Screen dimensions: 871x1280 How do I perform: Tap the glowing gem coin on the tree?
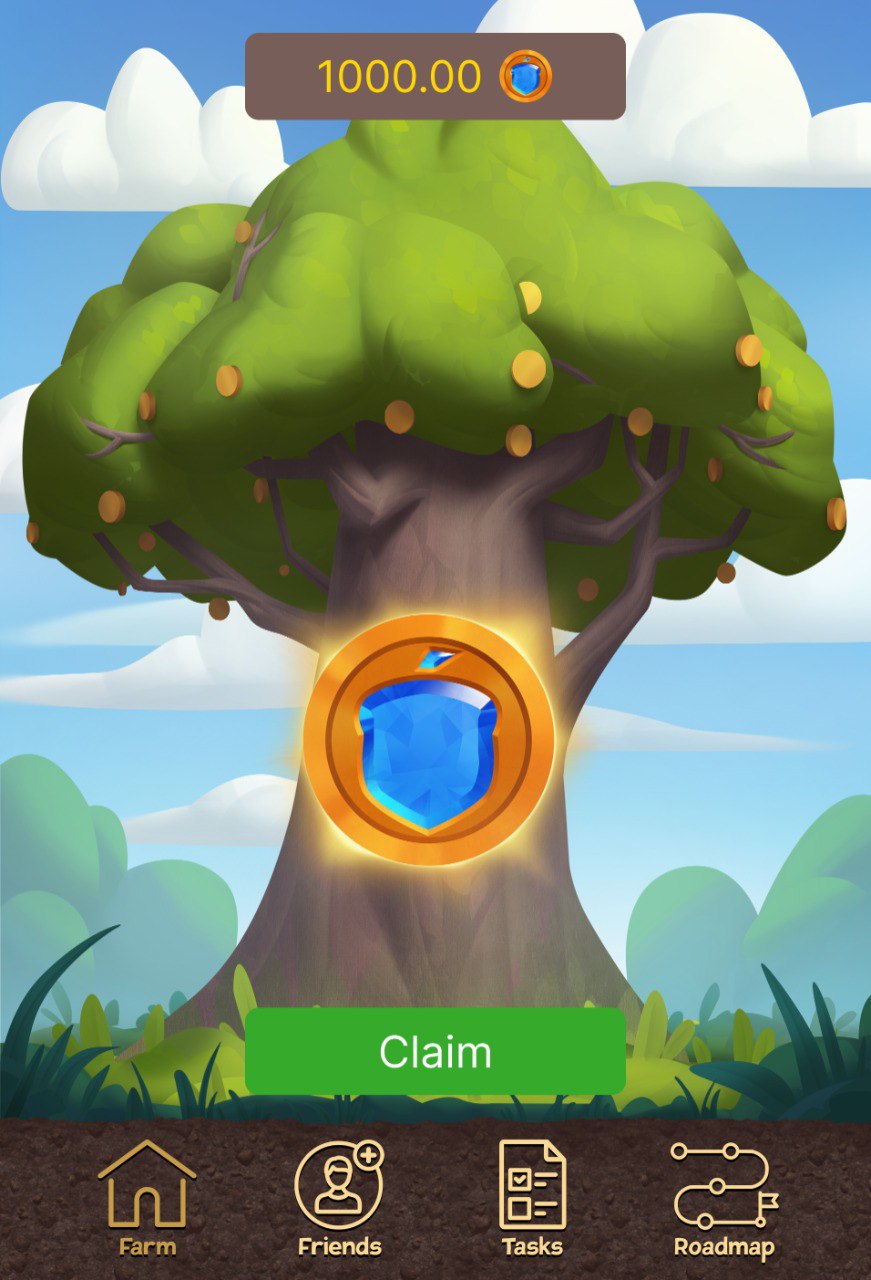pyautogui.click(x=428, y=739)
